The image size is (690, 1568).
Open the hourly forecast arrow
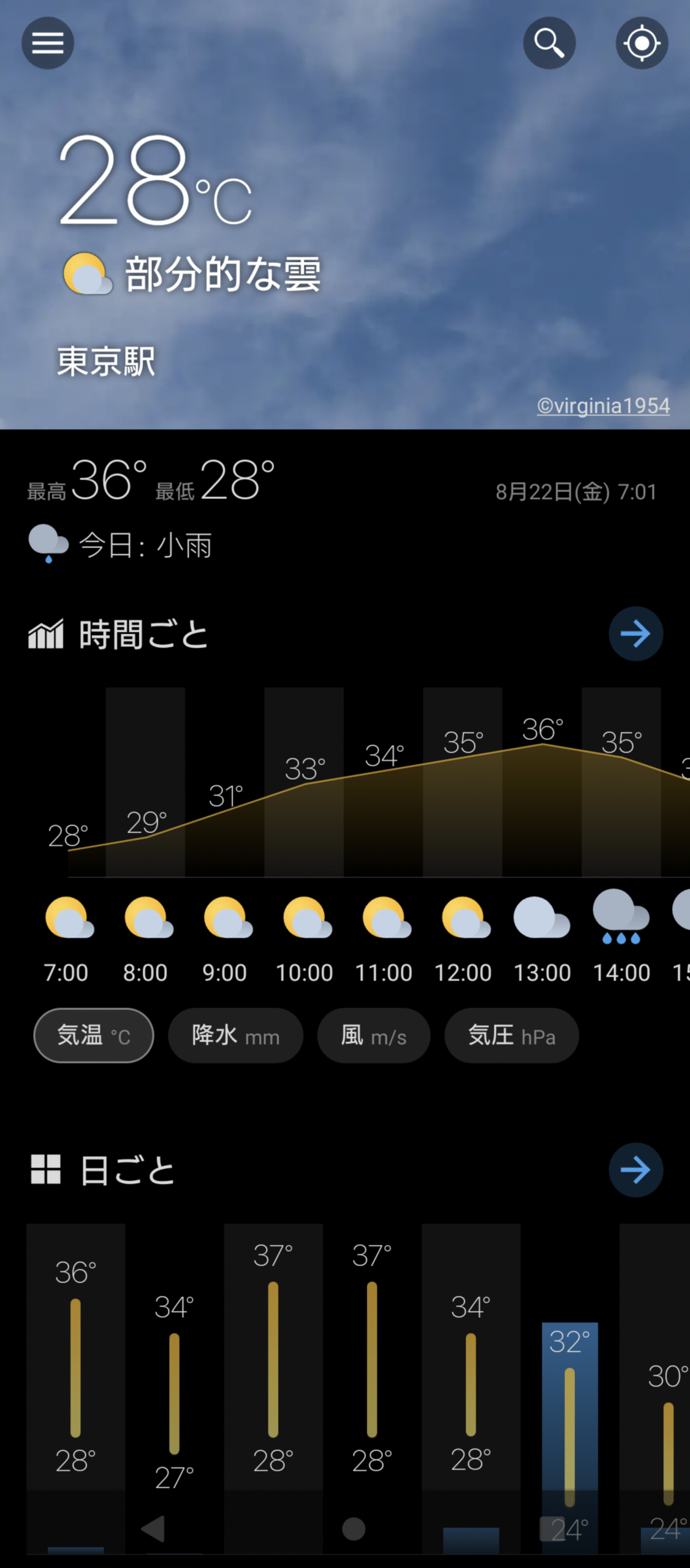(x=635, y=633)
